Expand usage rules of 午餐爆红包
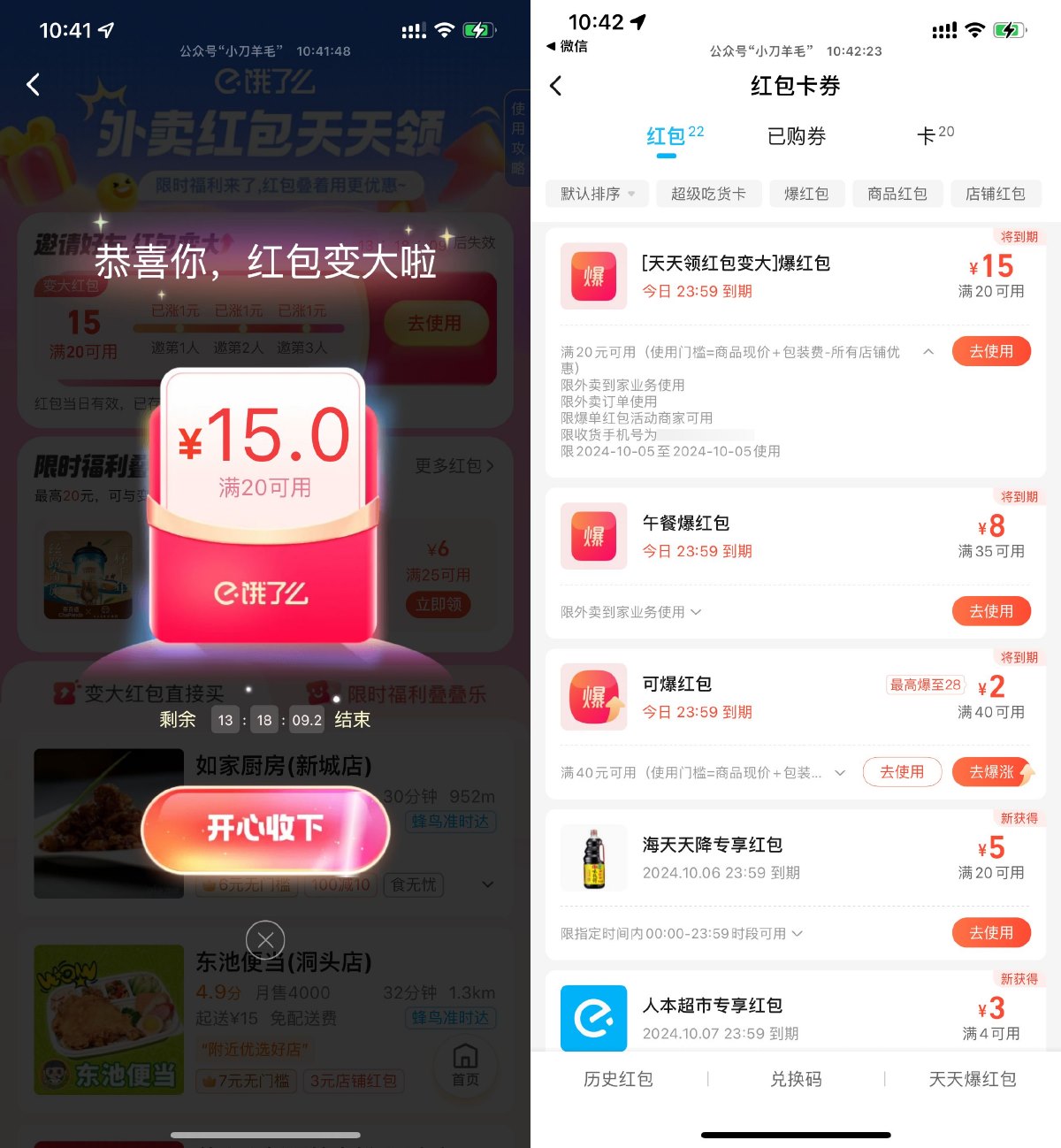Screen dimensions: 1061x1148 [696, 612]
